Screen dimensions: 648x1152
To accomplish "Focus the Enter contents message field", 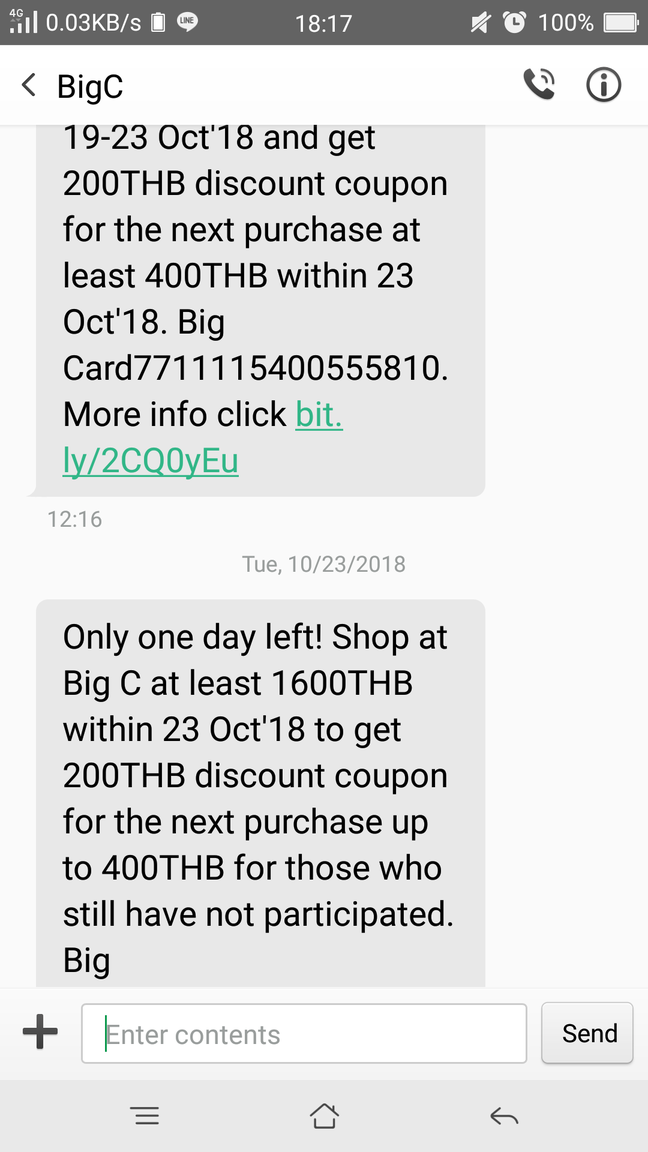I will coord(304,1033).
